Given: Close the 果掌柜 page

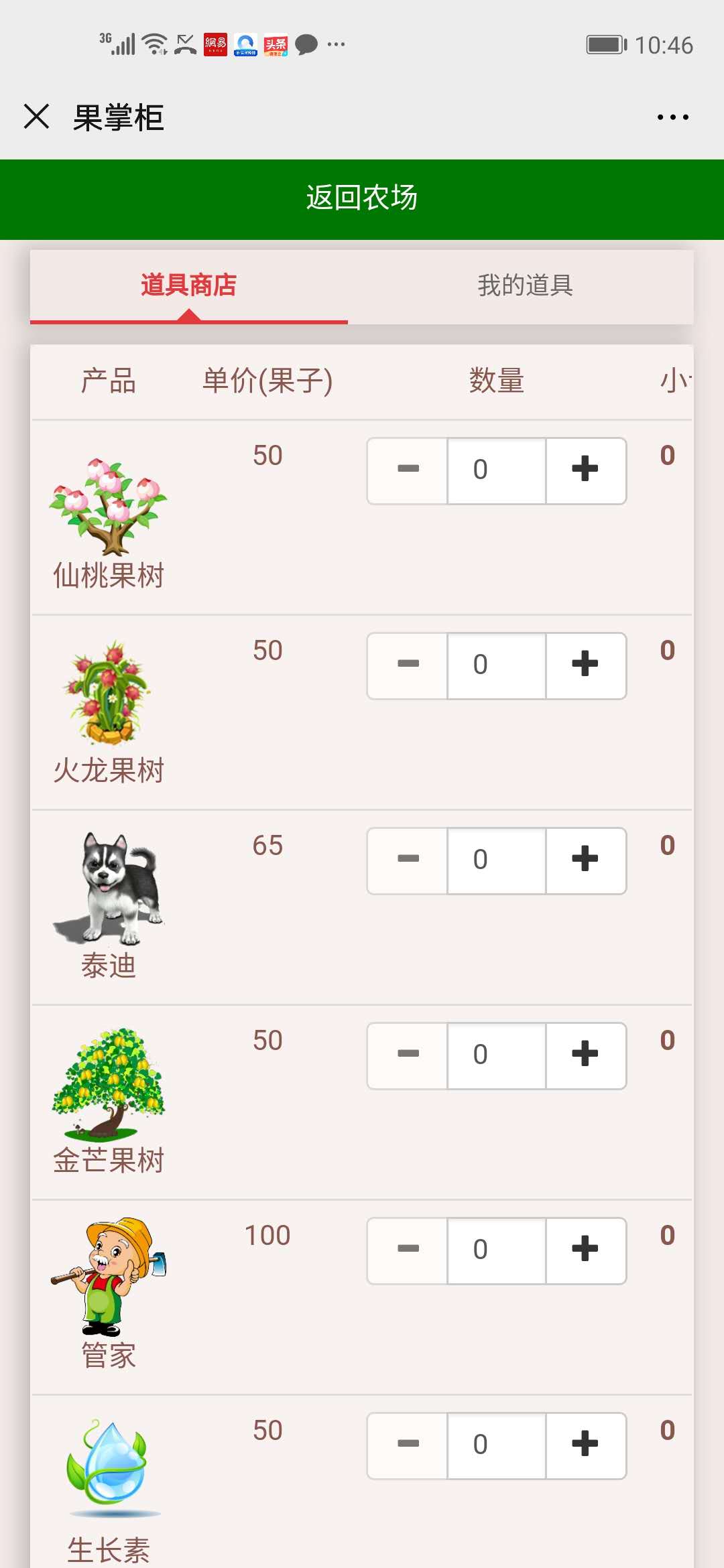Looking at the screenshot, I should (x=36, y=117).
